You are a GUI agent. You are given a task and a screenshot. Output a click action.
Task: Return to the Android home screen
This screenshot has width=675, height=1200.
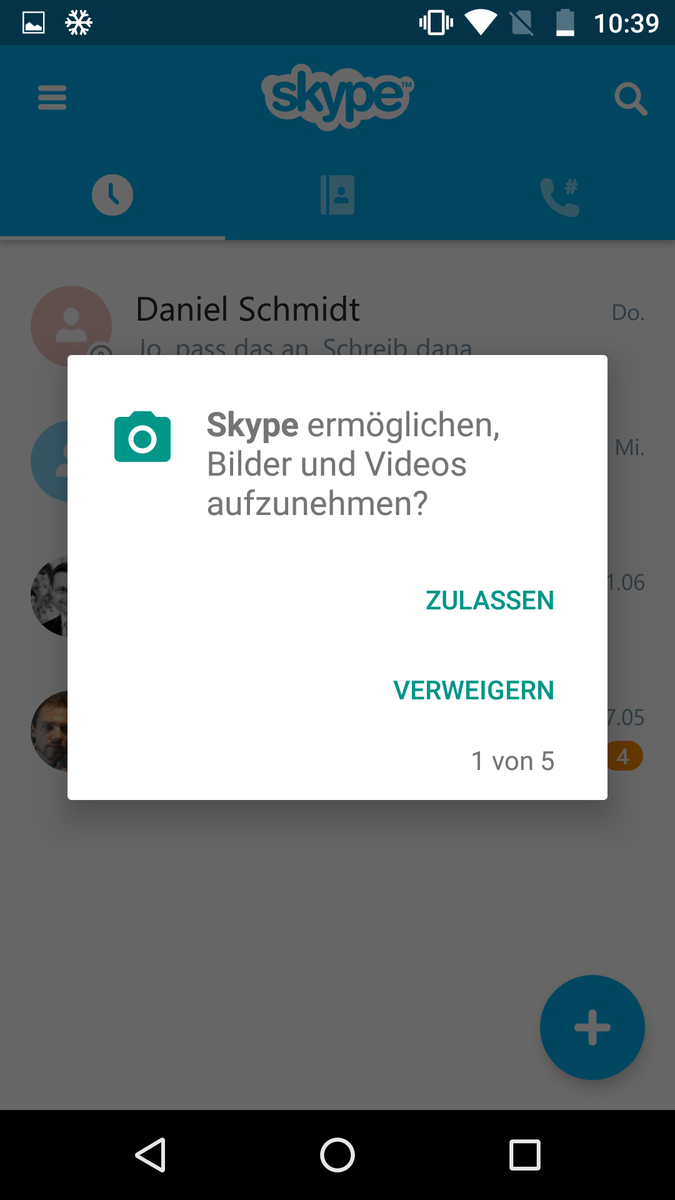(x=337, y=1155)
